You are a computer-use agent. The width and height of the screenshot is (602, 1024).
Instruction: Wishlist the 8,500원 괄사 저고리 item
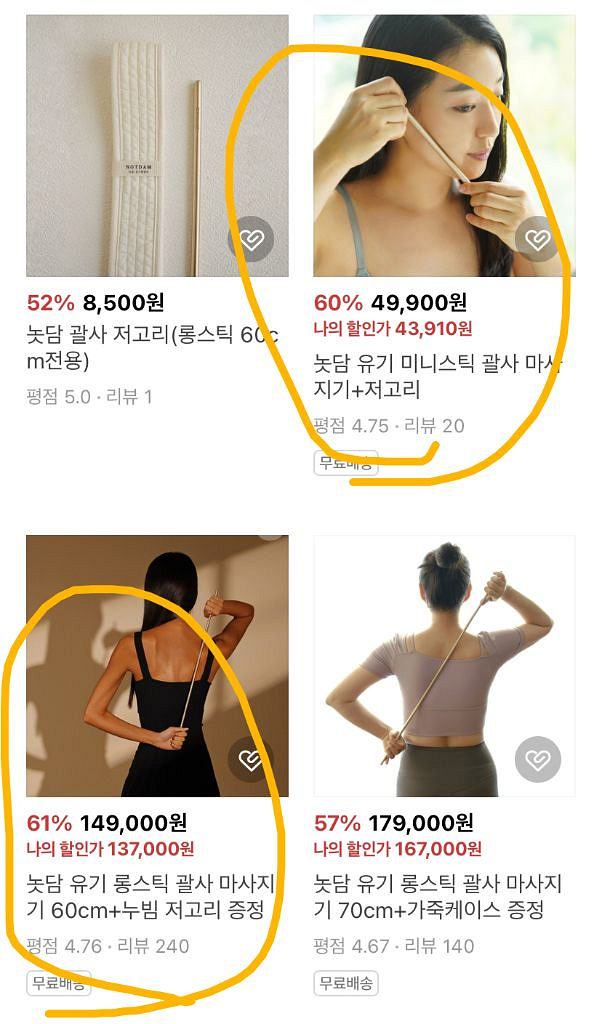tap(251, 239)
